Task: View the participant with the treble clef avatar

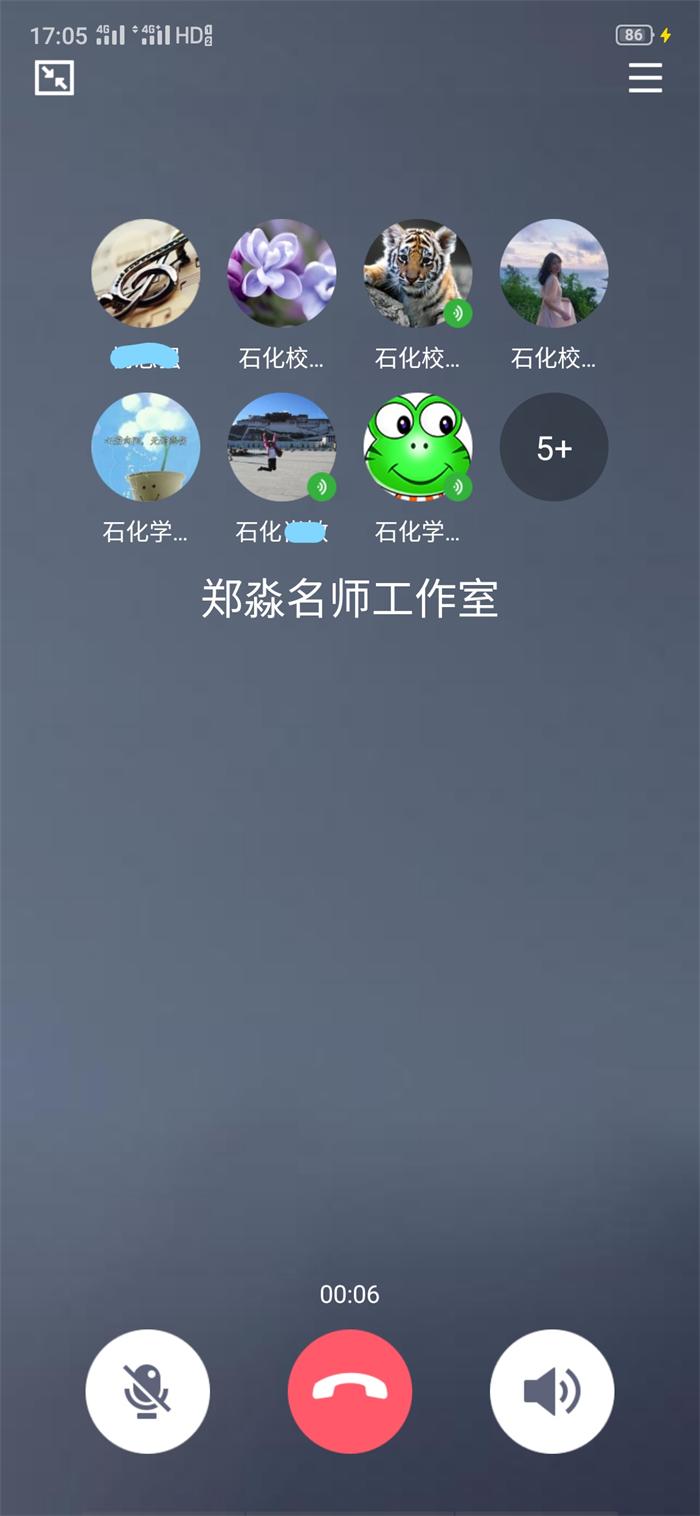Action: pyautogui.click(x=146, y=273)
